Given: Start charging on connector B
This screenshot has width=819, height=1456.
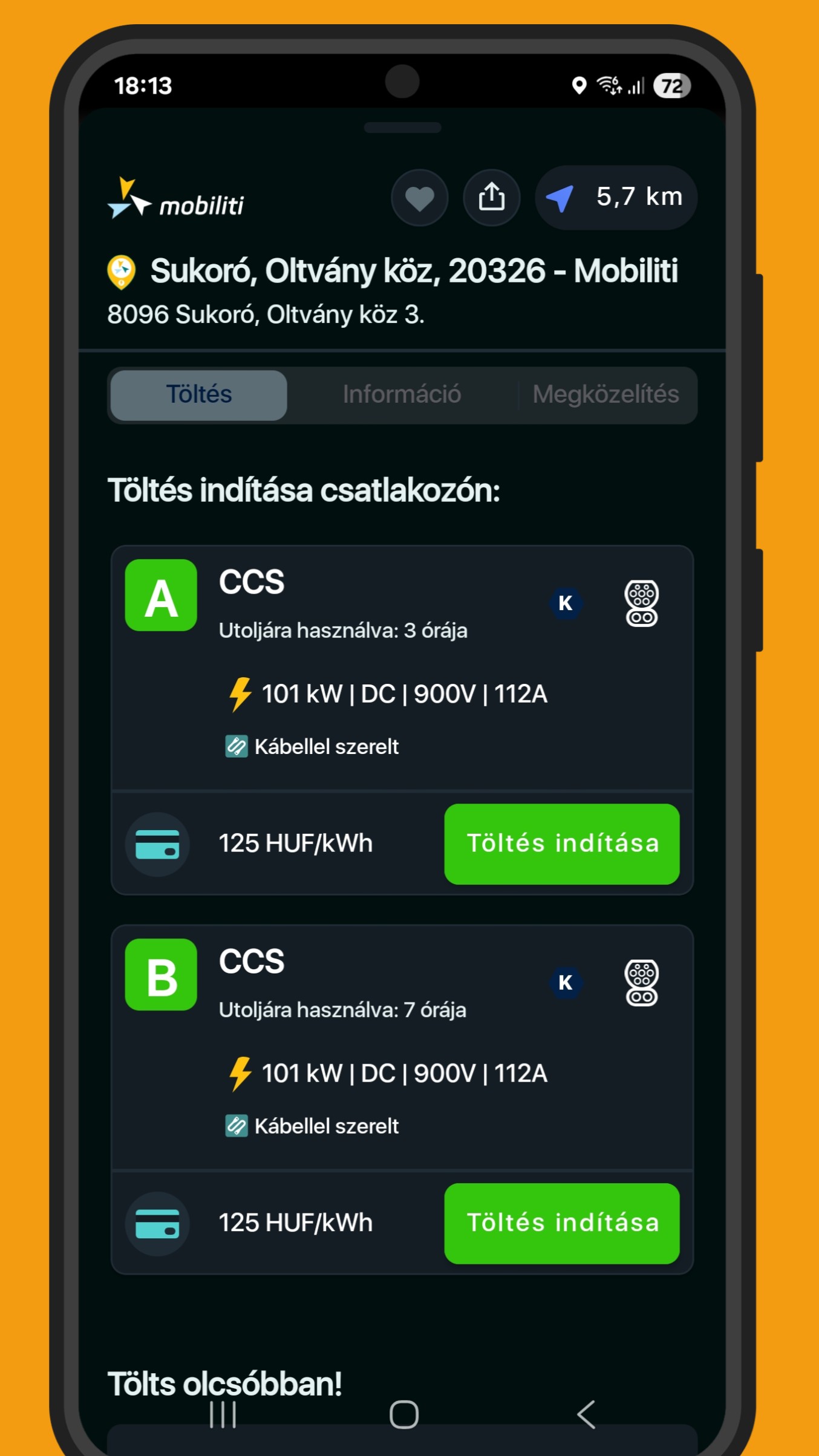Looking at the screenshot, I should click(561, 1223).
